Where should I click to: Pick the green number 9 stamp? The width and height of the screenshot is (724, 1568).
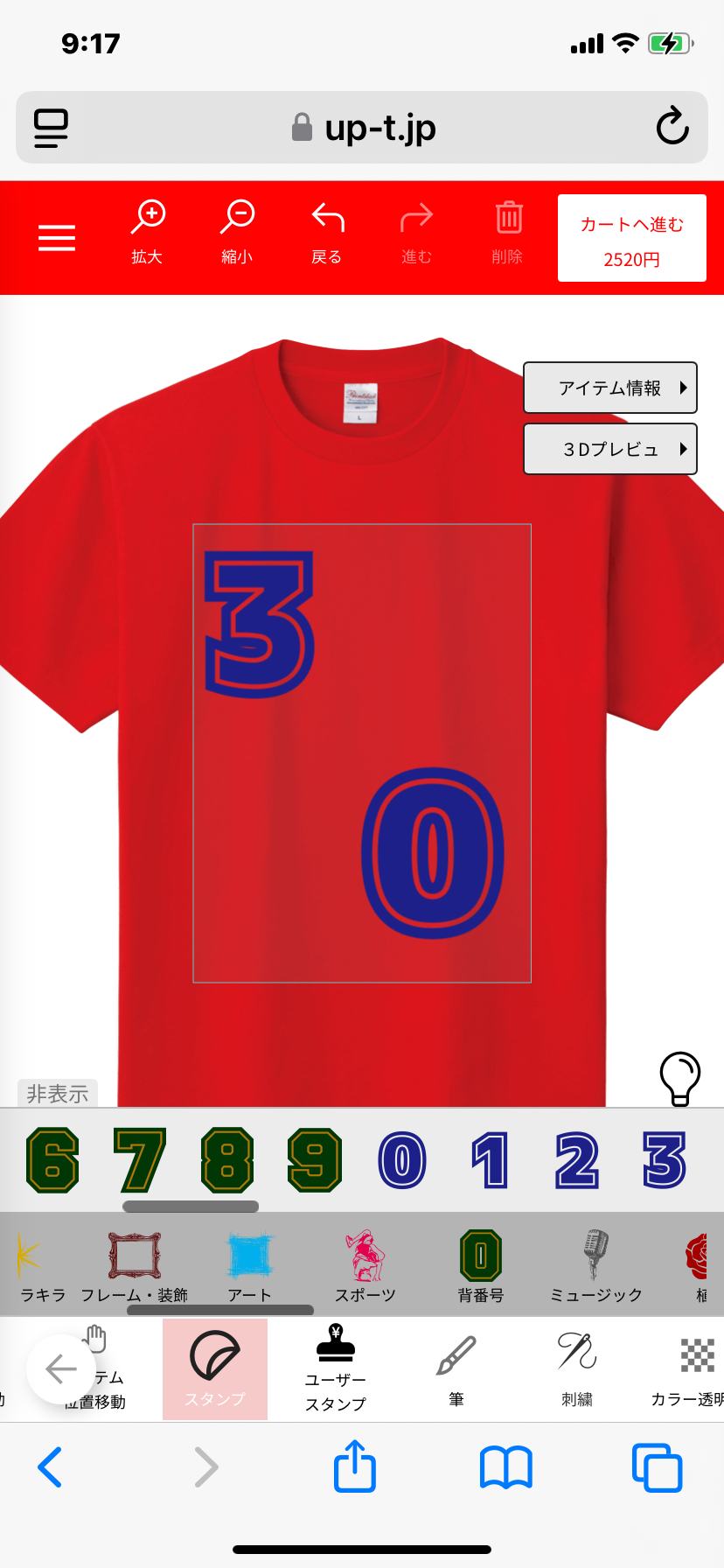pyautogui.click(x=315, y=1160)
